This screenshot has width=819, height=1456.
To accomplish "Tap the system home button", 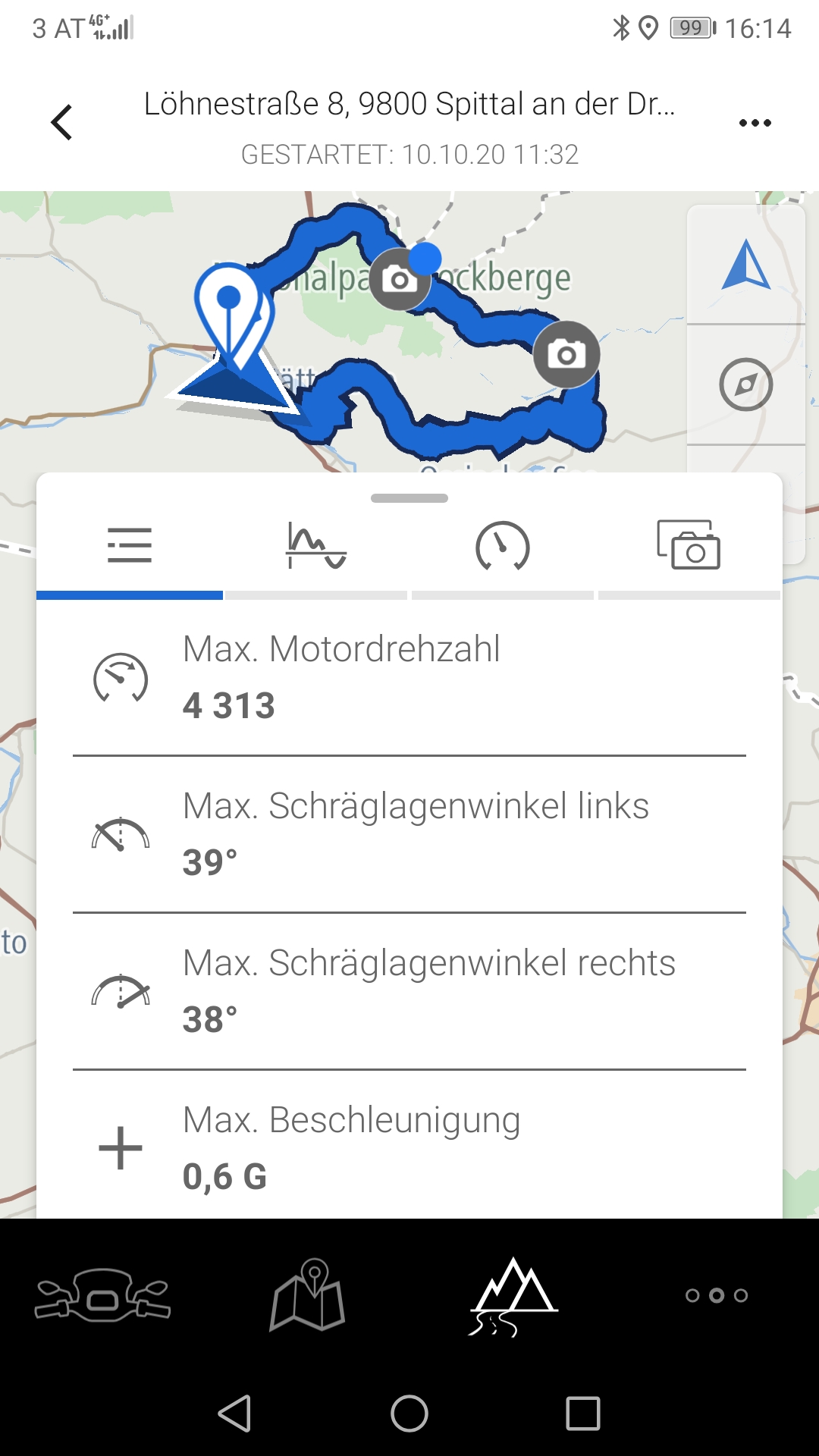I will (409, 1414).
